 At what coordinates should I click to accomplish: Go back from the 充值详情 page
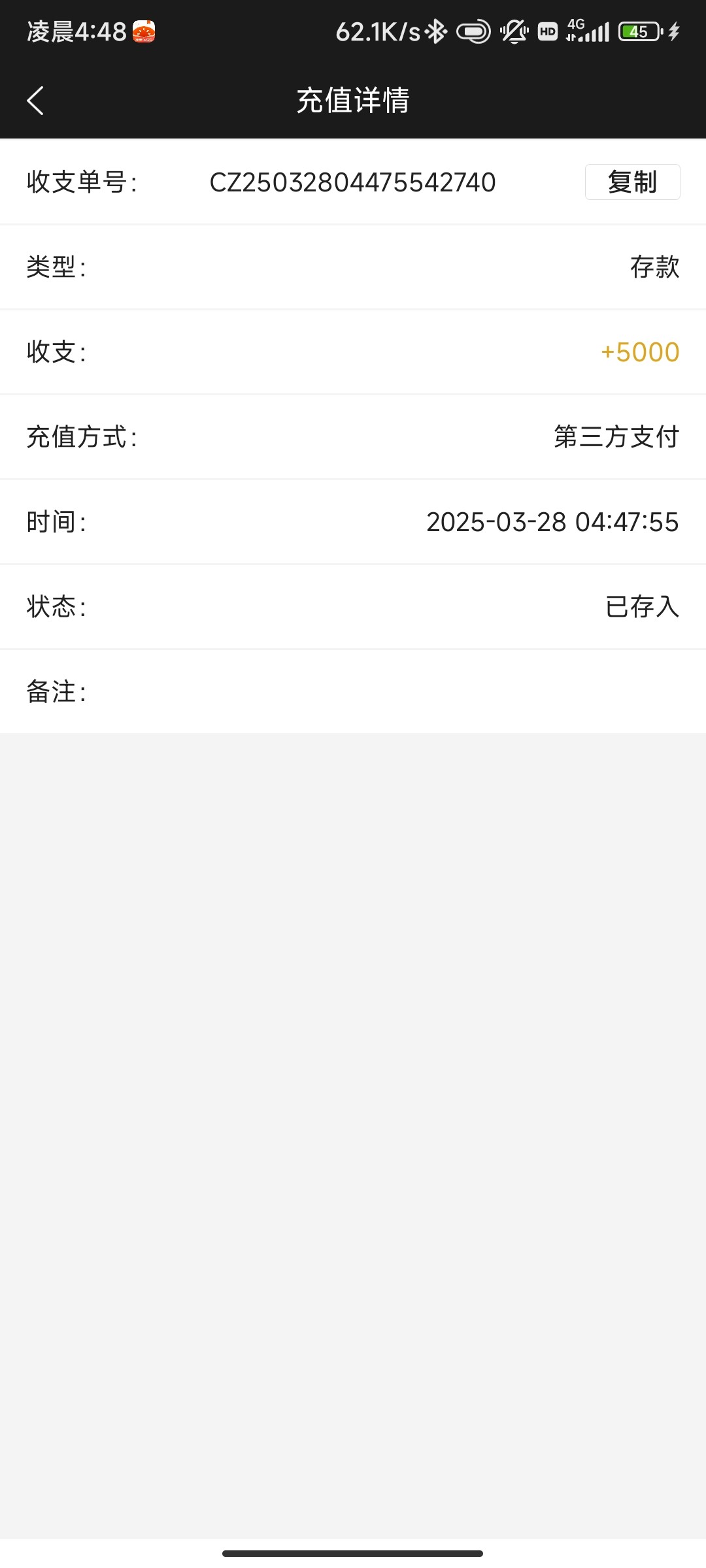point(36,101)
